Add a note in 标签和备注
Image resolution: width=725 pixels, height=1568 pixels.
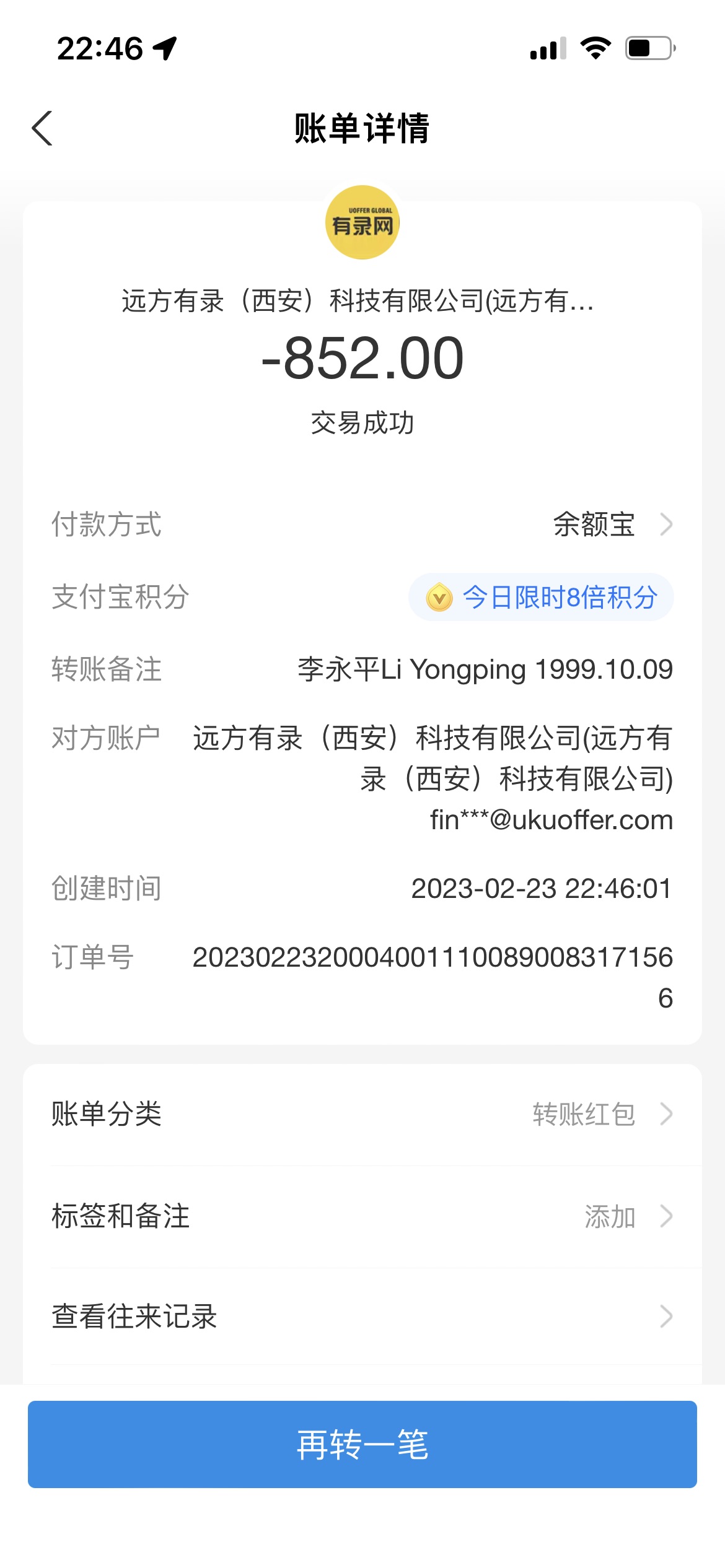(362, 1216)
